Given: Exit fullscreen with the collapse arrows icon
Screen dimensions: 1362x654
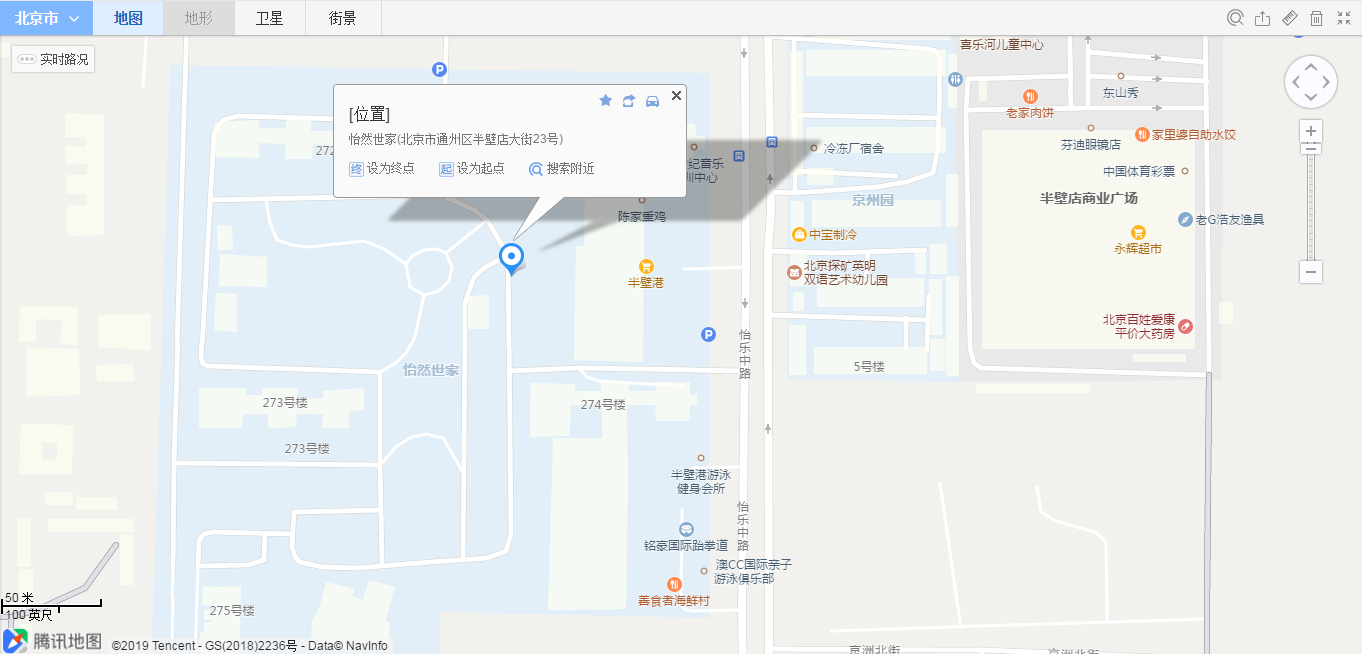Looking at the screenshot, I should tap(1343, 18).
